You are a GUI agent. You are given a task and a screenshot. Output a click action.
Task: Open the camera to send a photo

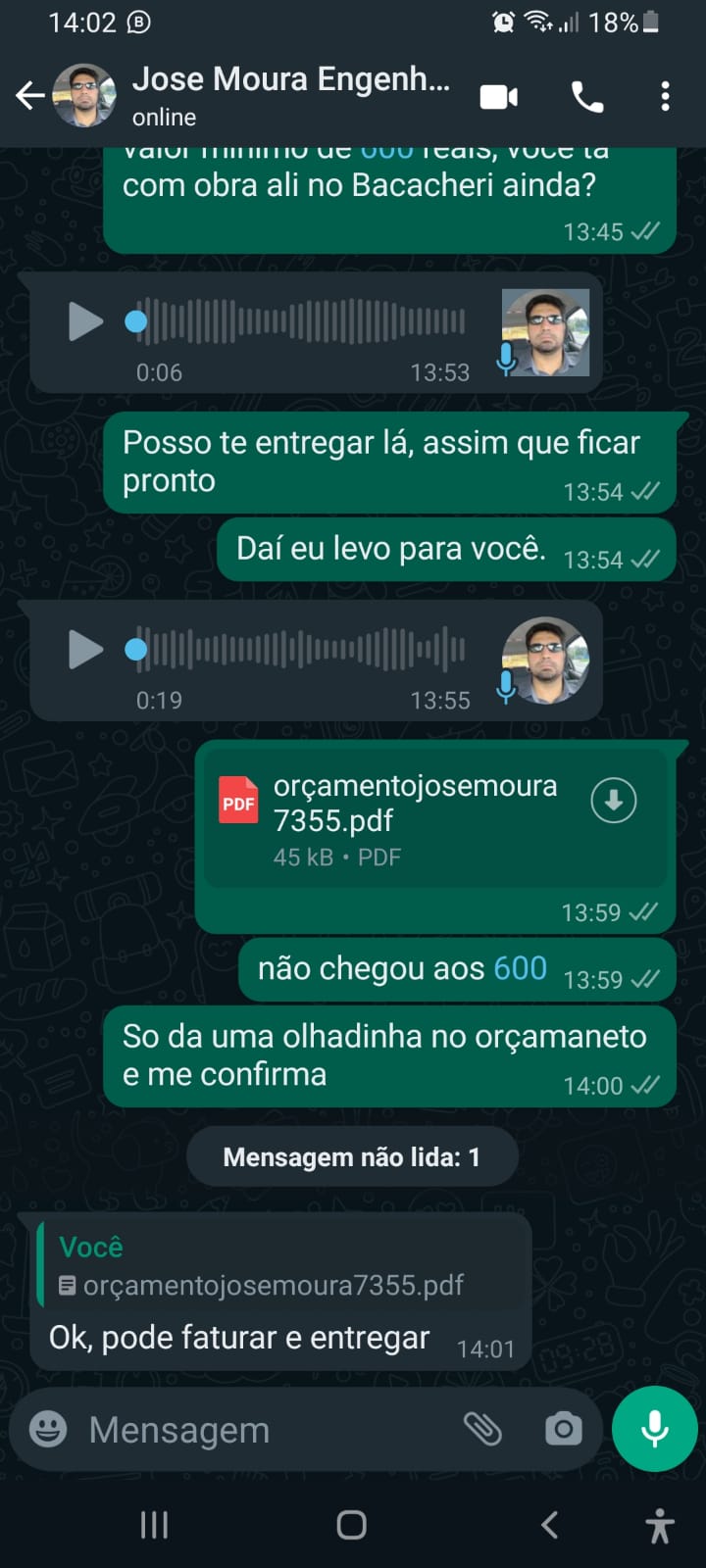click(x=564, y=1429)
